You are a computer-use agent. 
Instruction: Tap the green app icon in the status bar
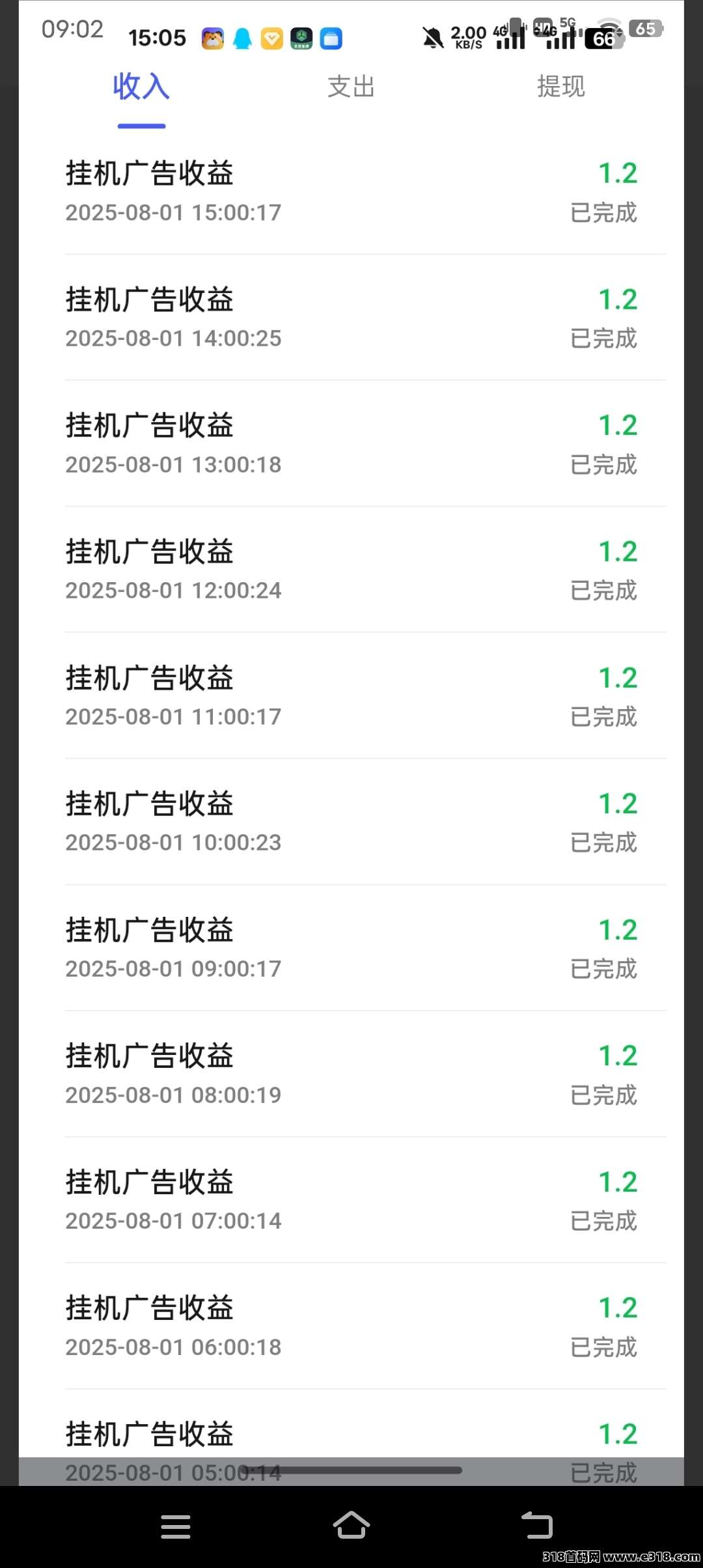[x=301, y=39]
